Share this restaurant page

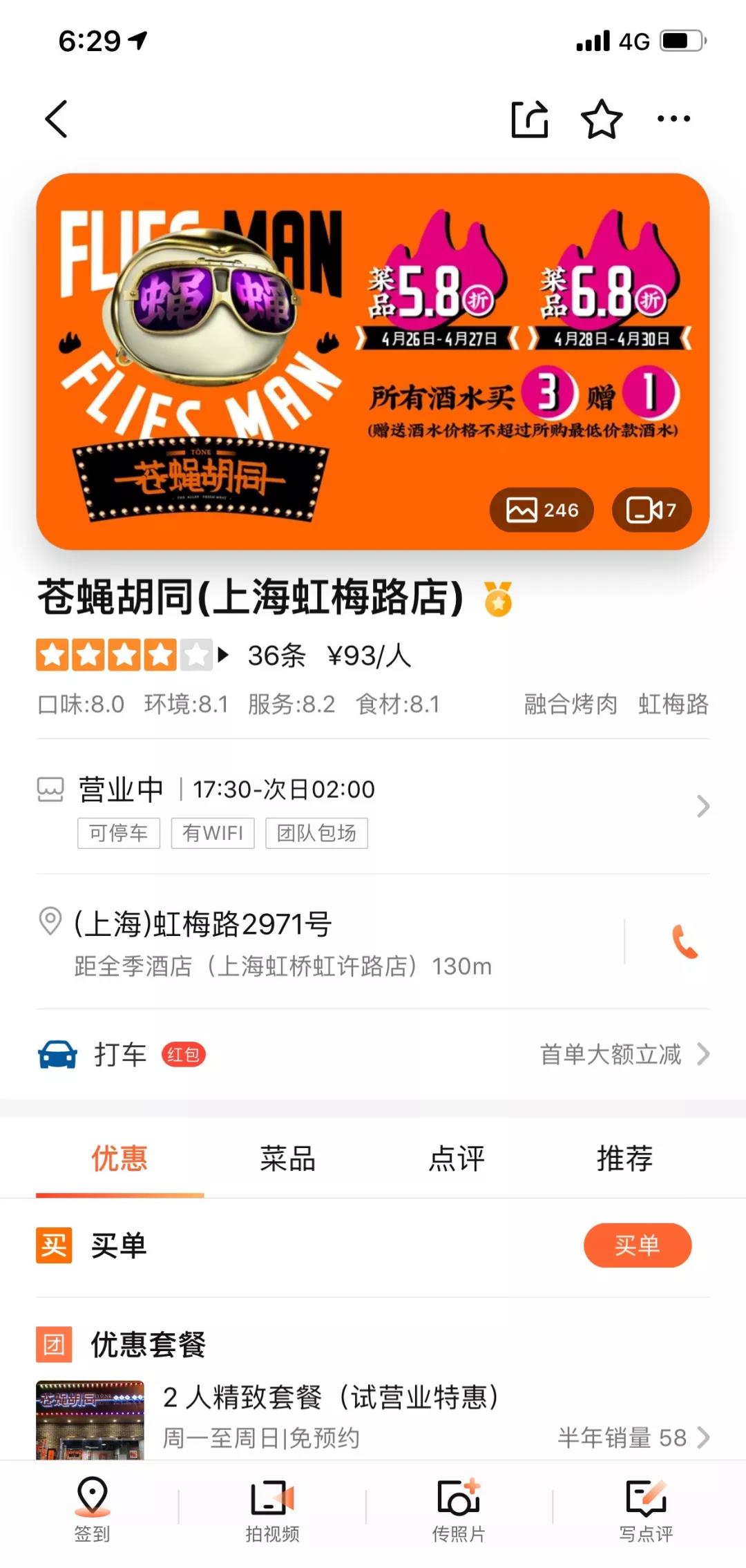point(529,119)
